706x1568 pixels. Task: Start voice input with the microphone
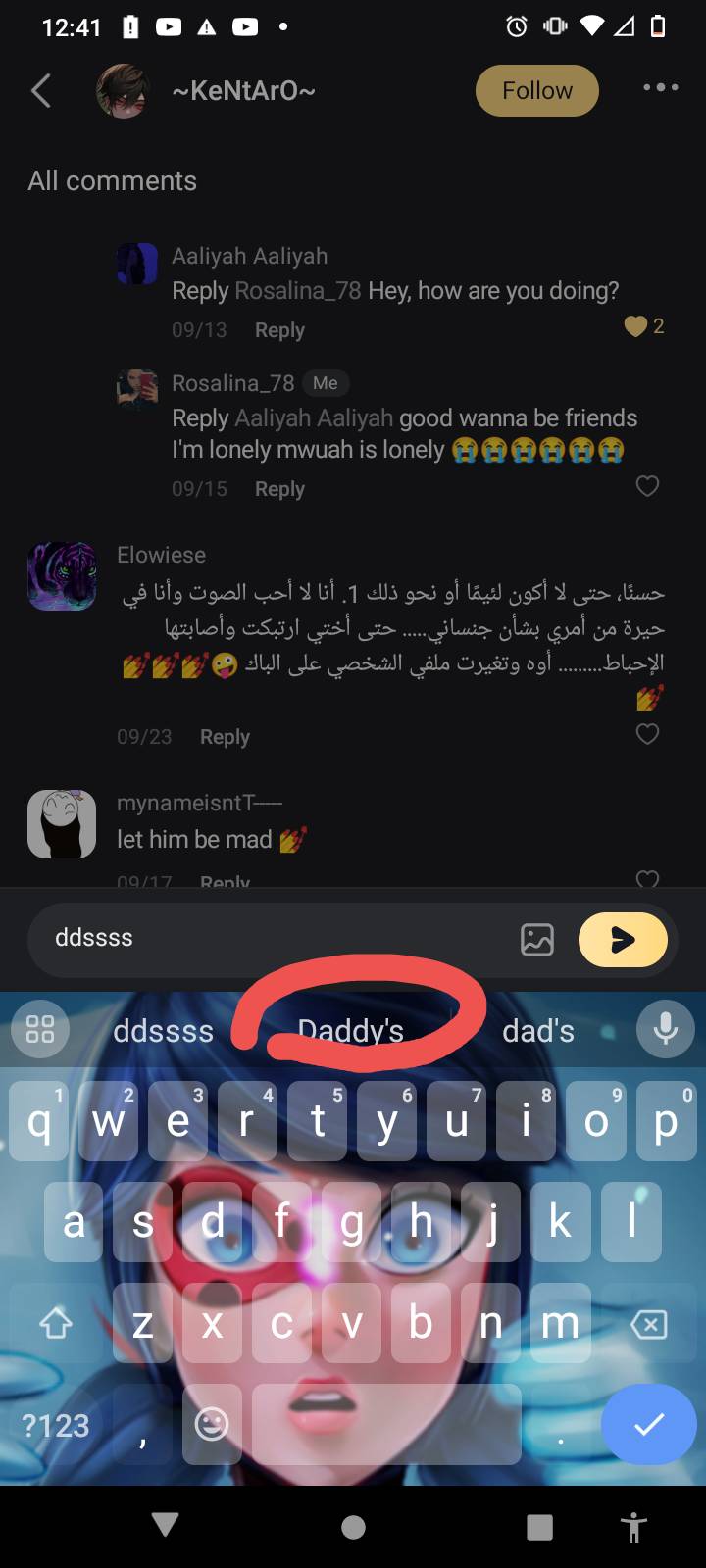pos(666,1029)
